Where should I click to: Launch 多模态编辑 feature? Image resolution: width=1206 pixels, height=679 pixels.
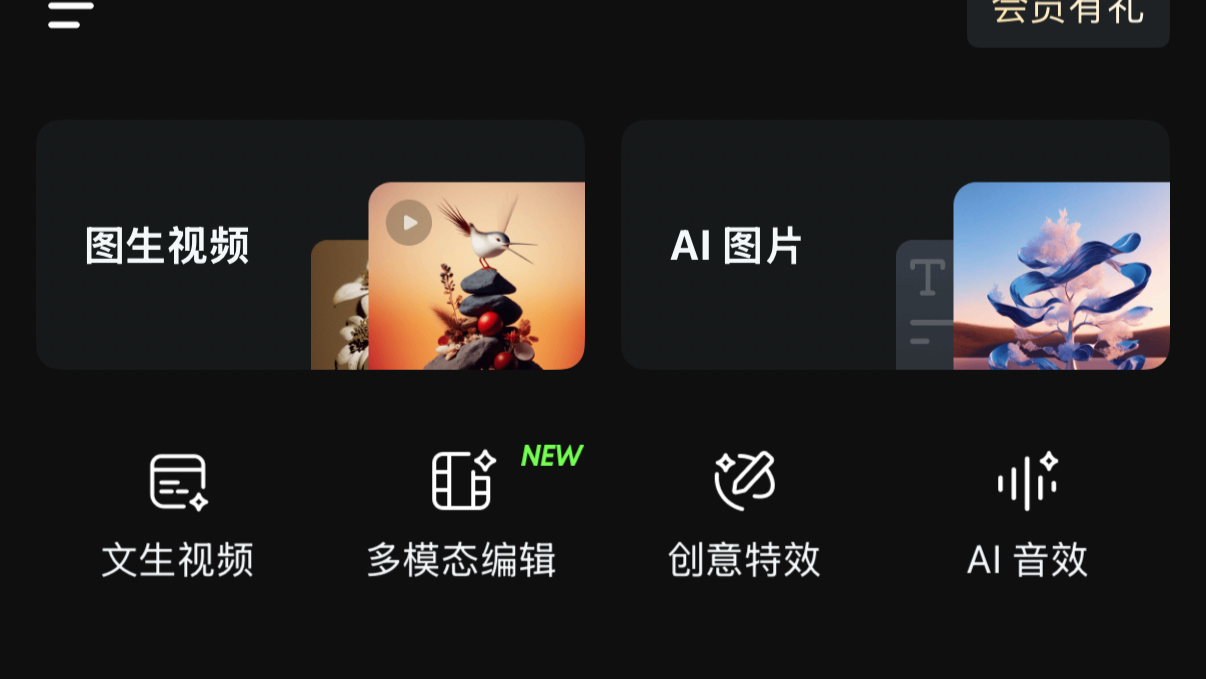pyautogui.click(x=462, y=513)
